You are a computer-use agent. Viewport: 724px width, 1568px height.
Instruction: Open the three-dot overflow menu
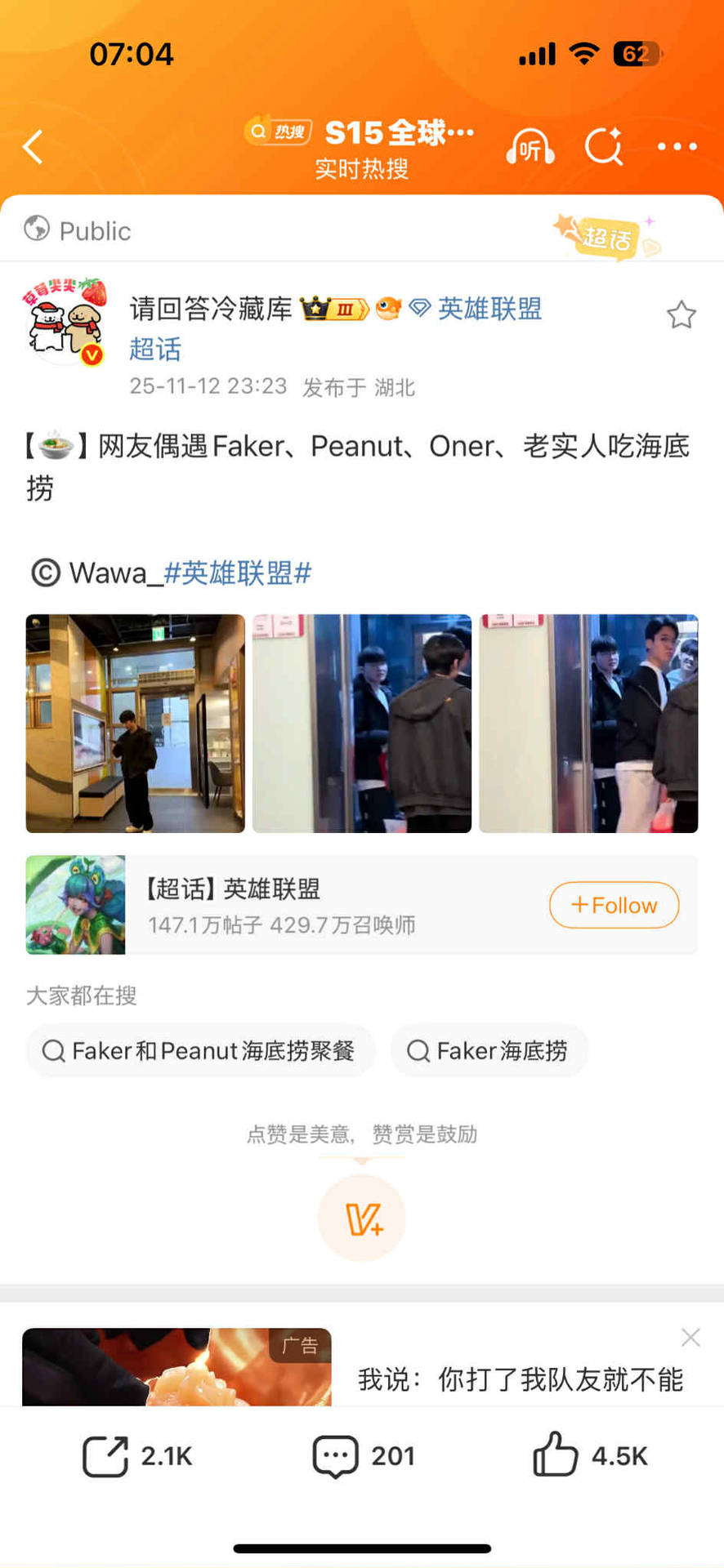(x=677, y=148)
